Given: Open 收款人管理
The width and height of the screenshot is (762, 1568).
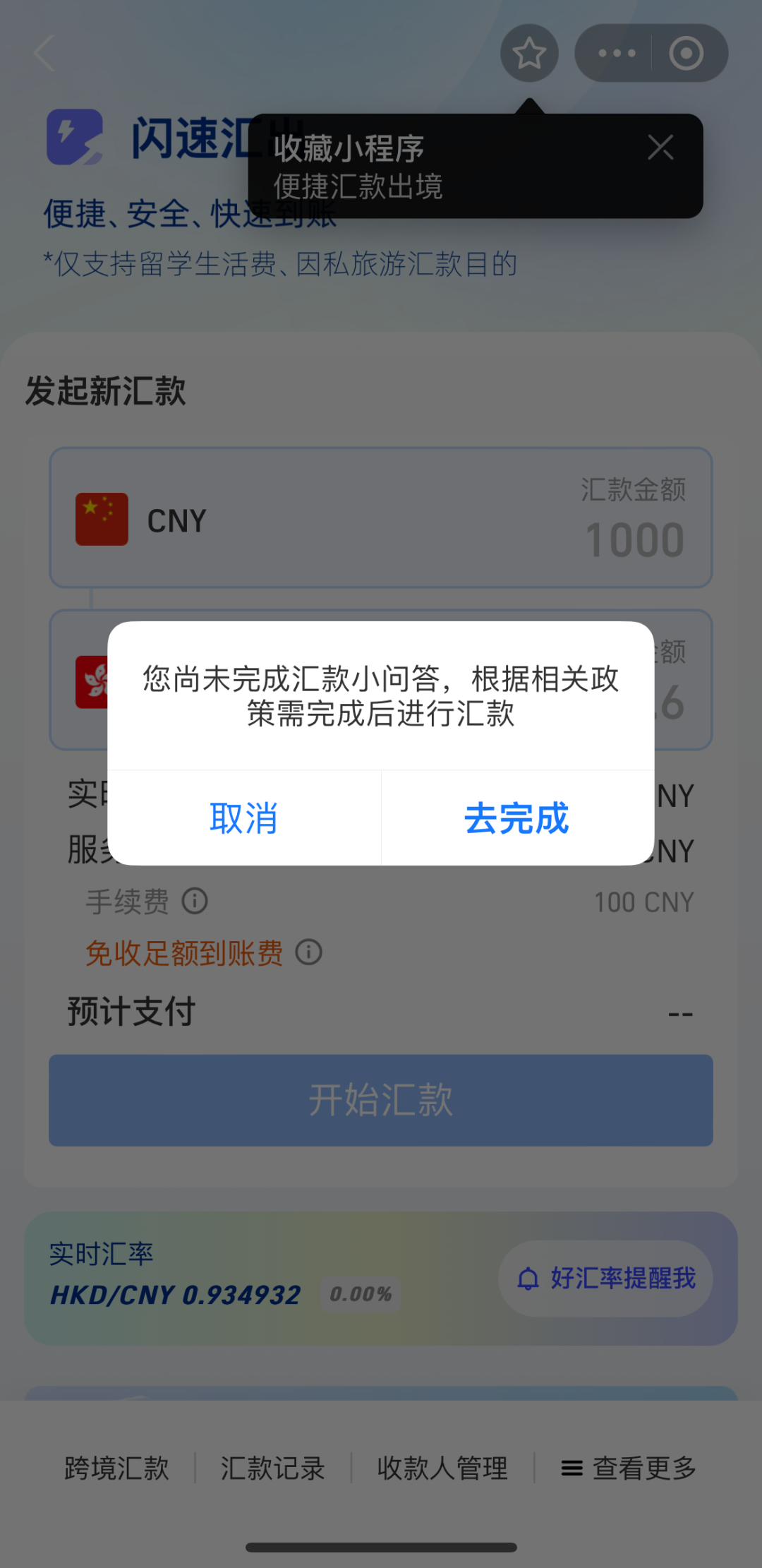Looking at the screenshot, I should 442,1468.
